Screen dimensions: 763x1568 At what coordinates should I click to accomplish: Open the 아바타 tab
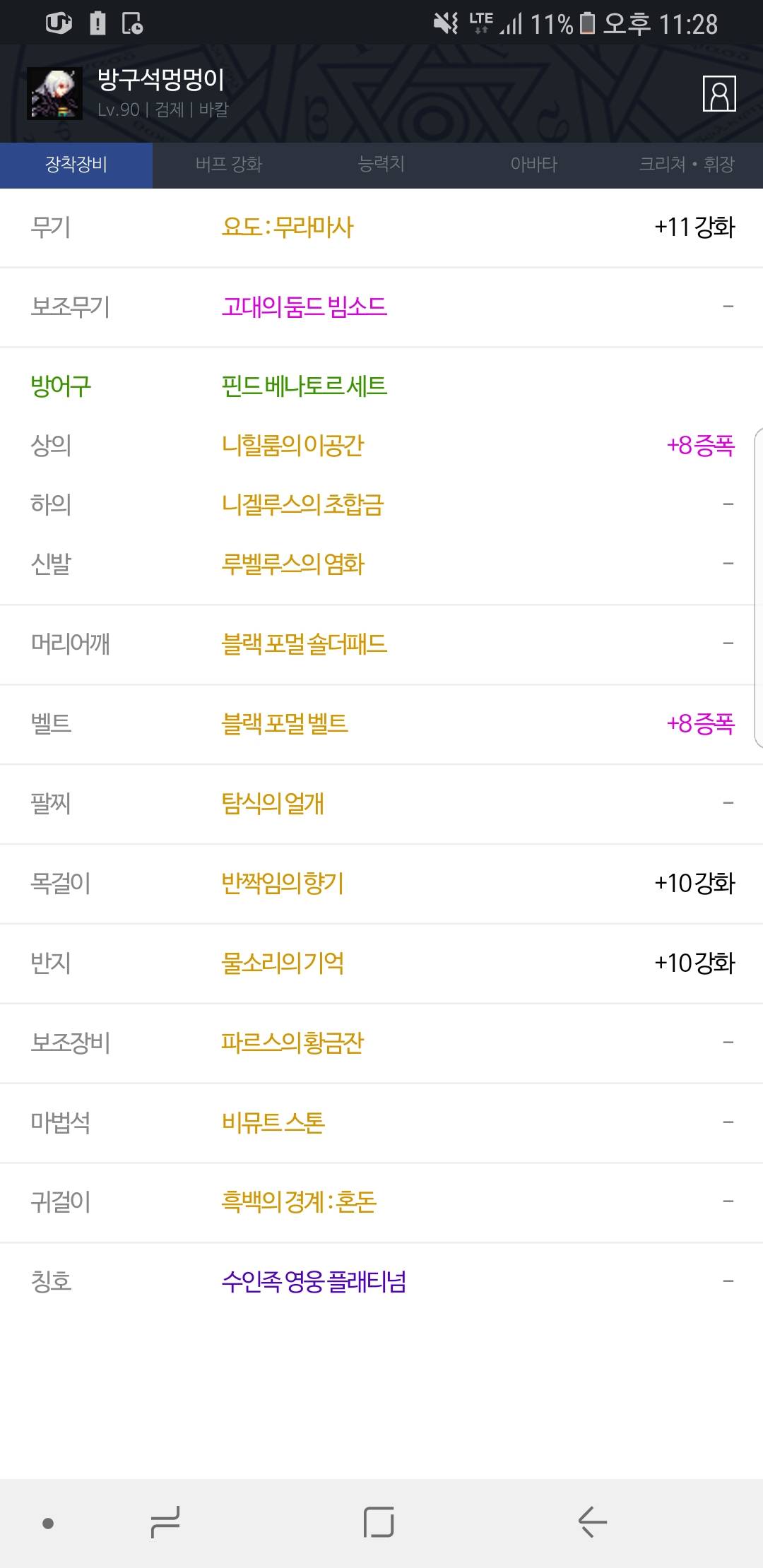(x=534, y=165)
